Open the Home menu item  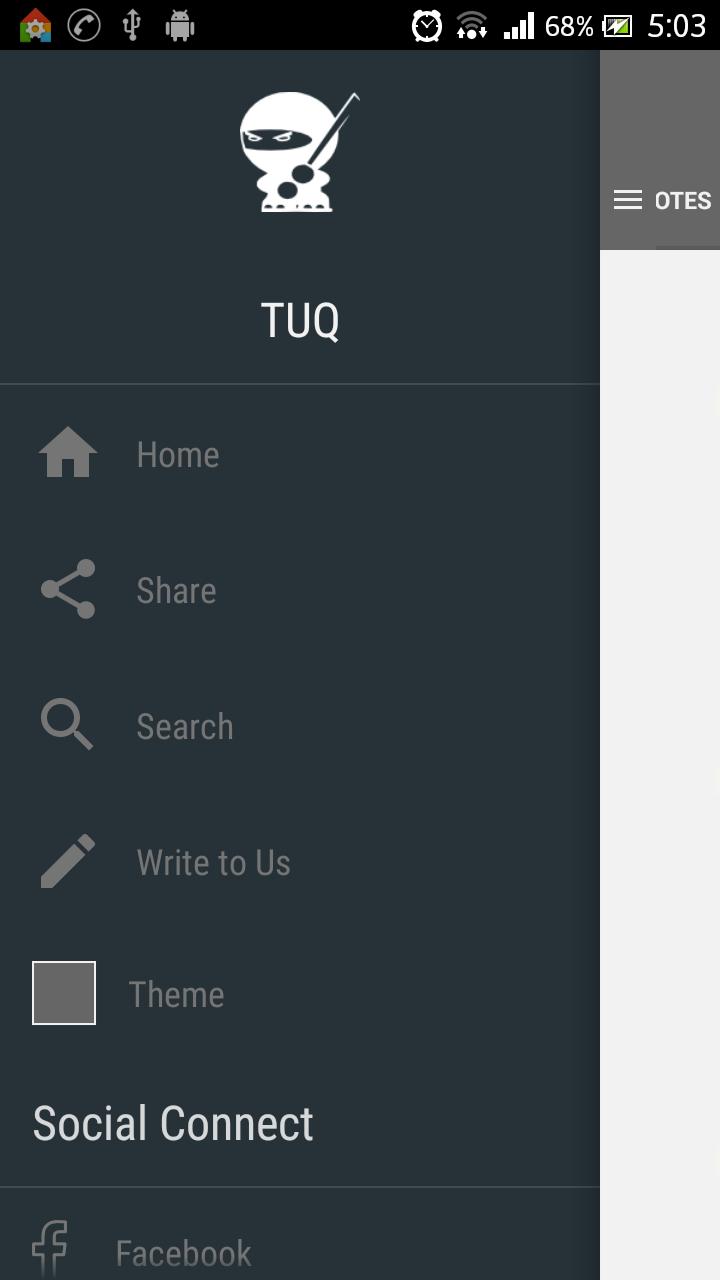[x=178, y=455]
